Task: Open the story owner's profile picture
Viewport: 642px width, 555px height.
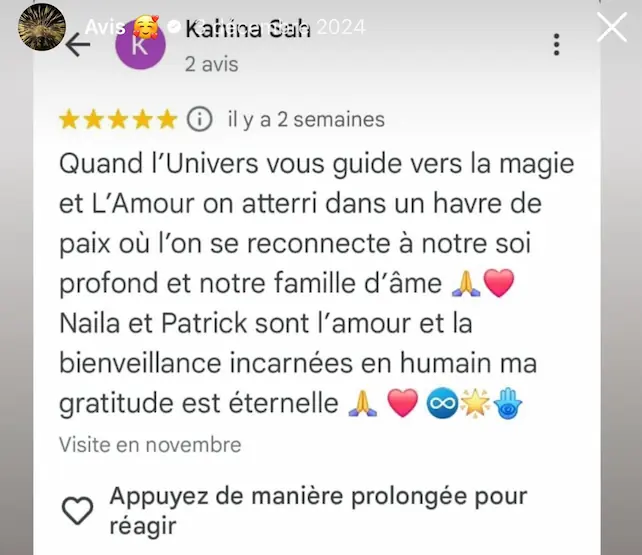Action: point(42,26)
